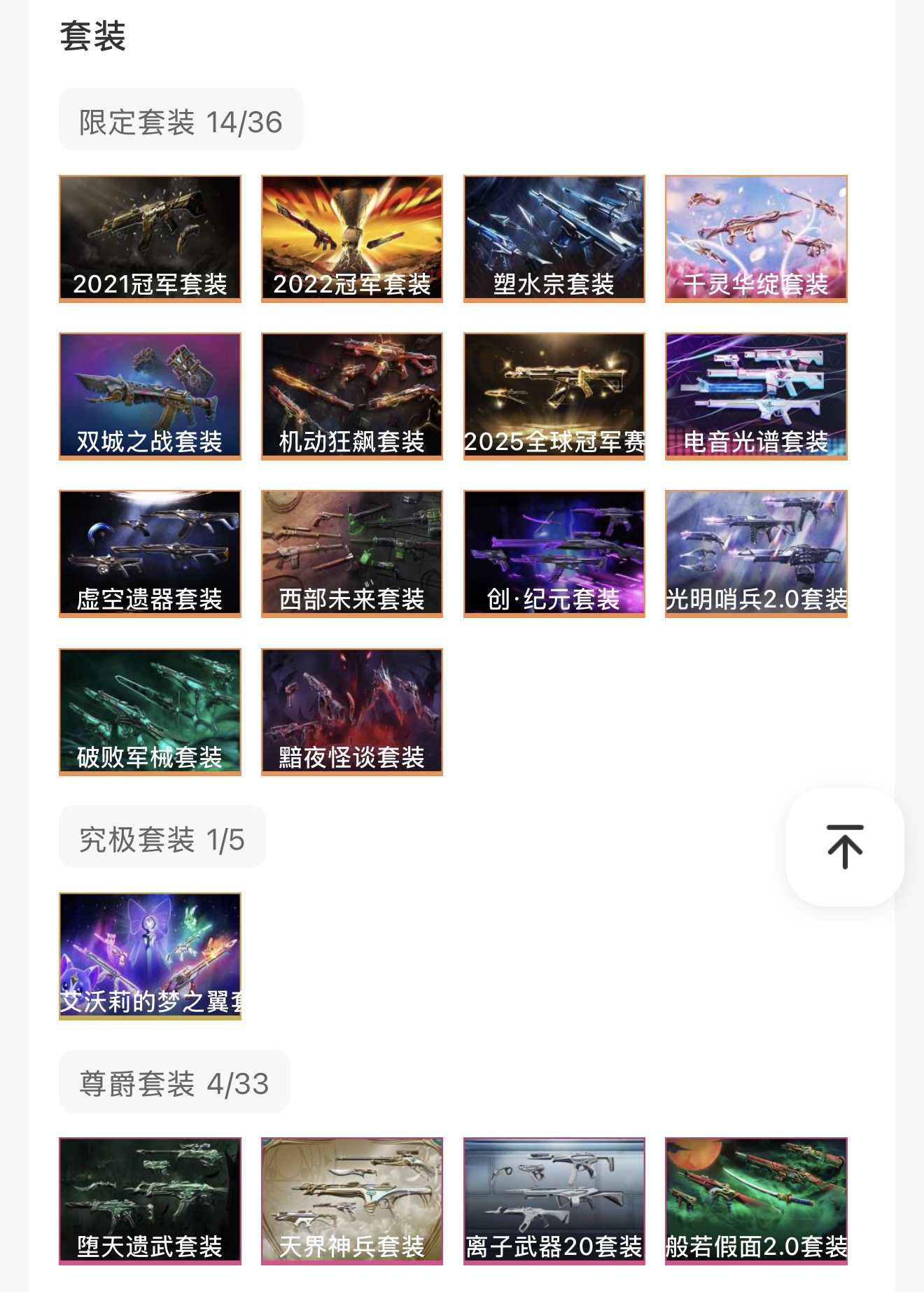View 黯夜怪谈套装 details
The width and height of the screenshot is (924, 1292).
coord(351,712)
